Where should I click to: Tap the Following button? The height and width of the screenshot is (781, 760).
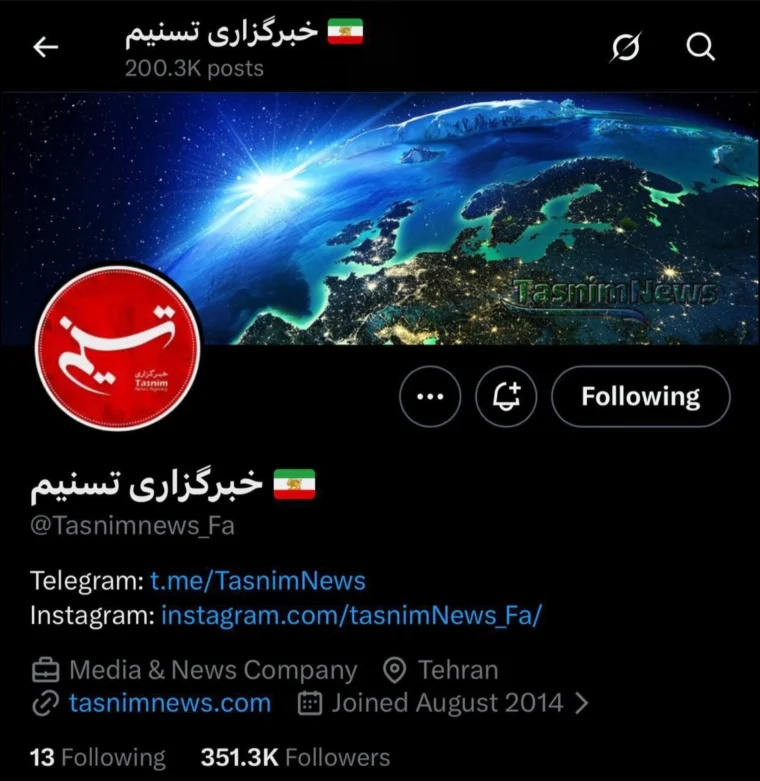coord(641,397)
